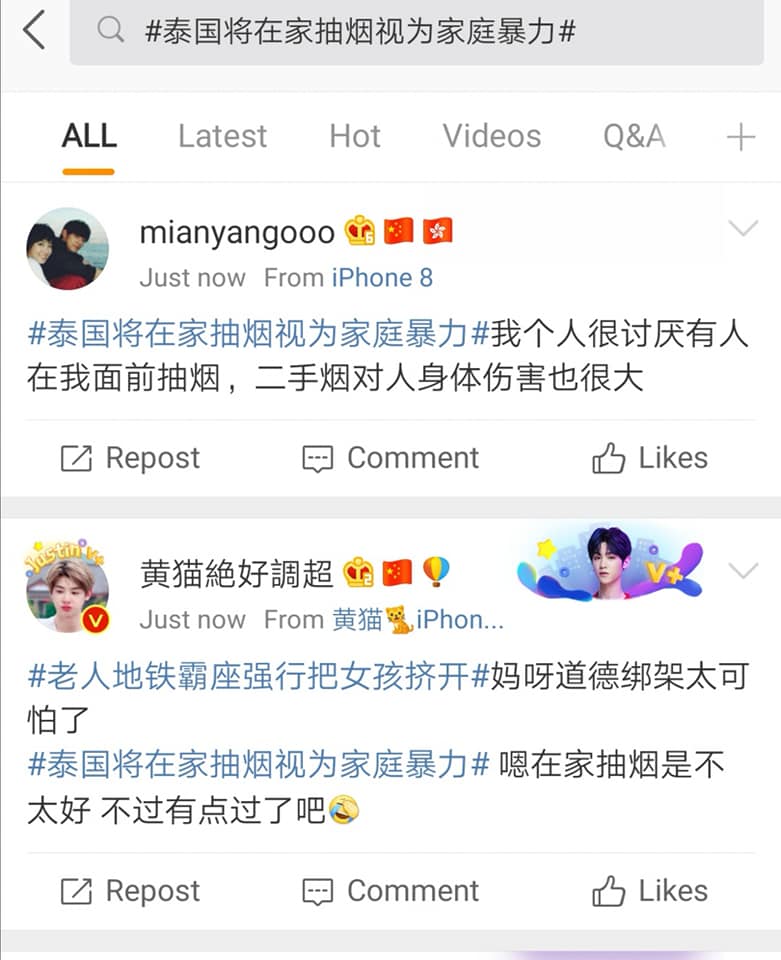Expand the options chevron on 黄猫絶好調超's post
Viewport: 781px width, 960px height.
tap(743, 572)
